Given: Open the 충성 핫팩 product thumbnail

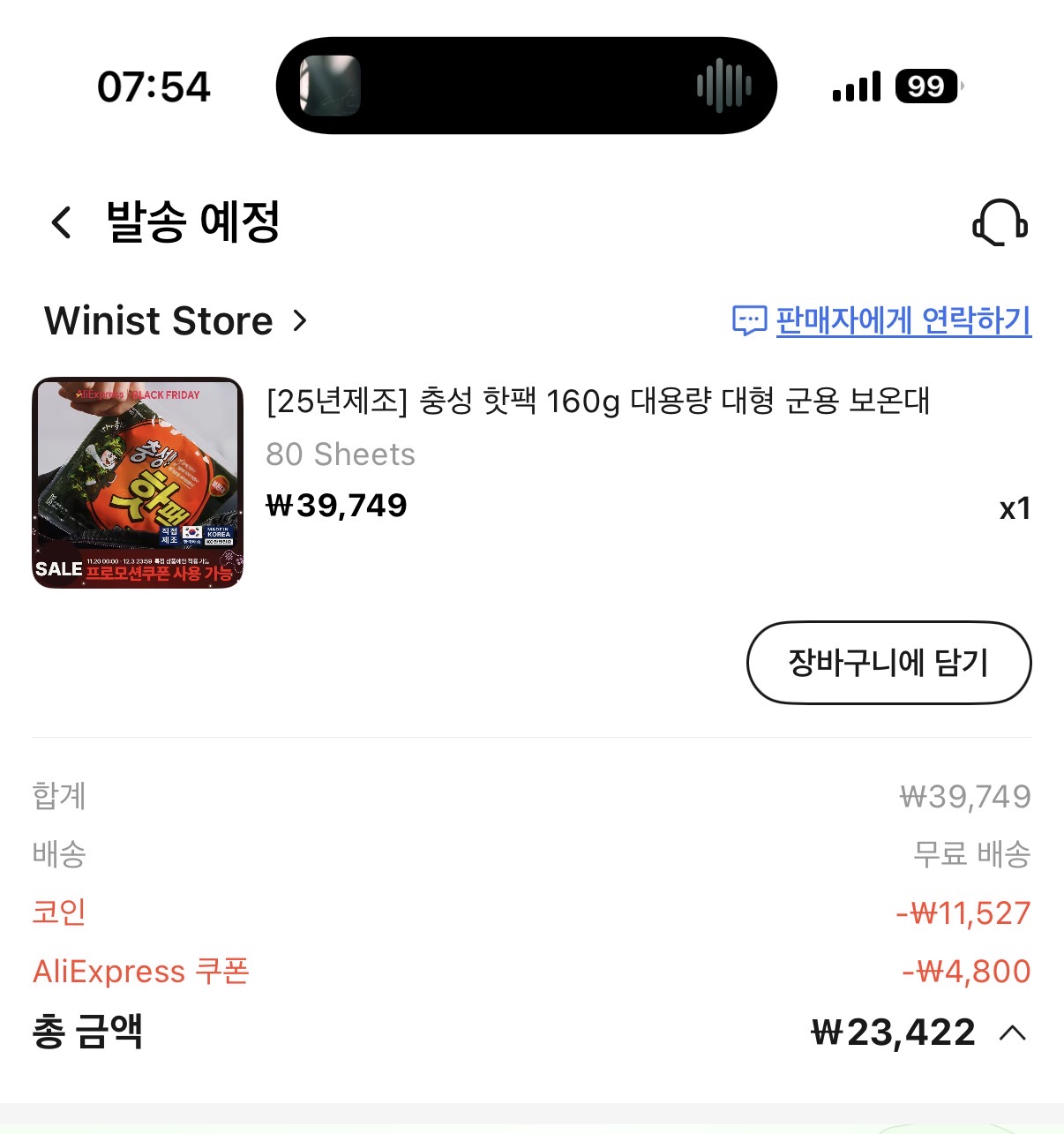Looking at the screenshot, I should click(x=138, y=483).
